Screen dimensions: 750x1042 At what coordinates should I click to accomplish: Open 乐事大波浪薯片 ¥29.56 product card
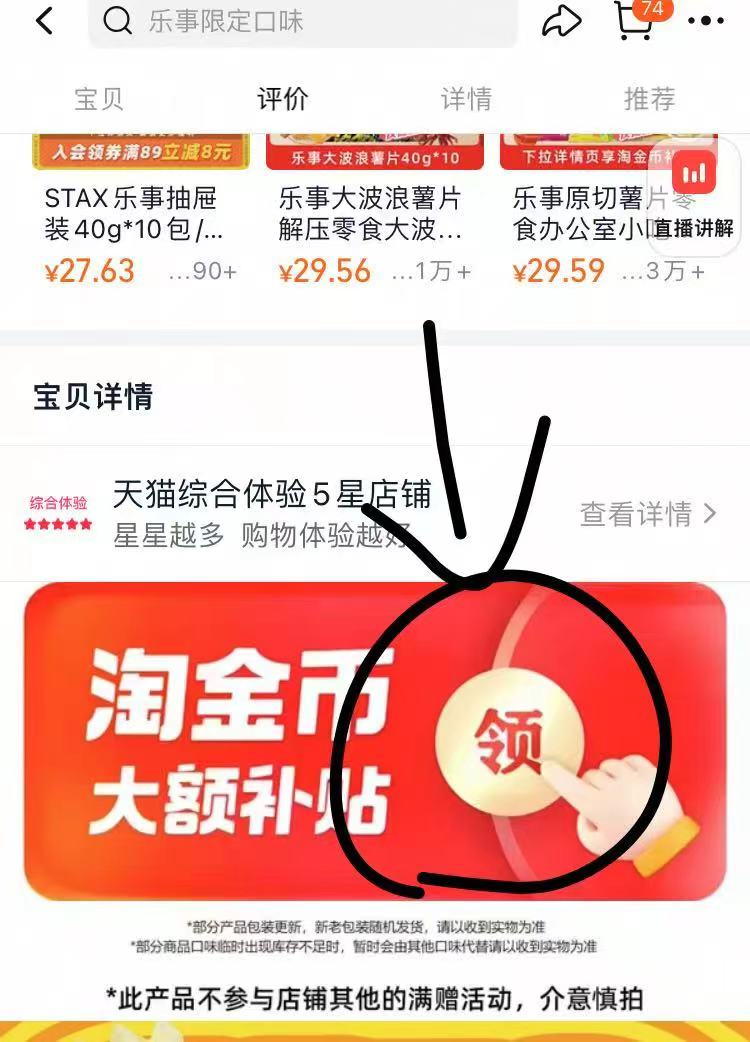pyautogui.click(x=374, y=216)
